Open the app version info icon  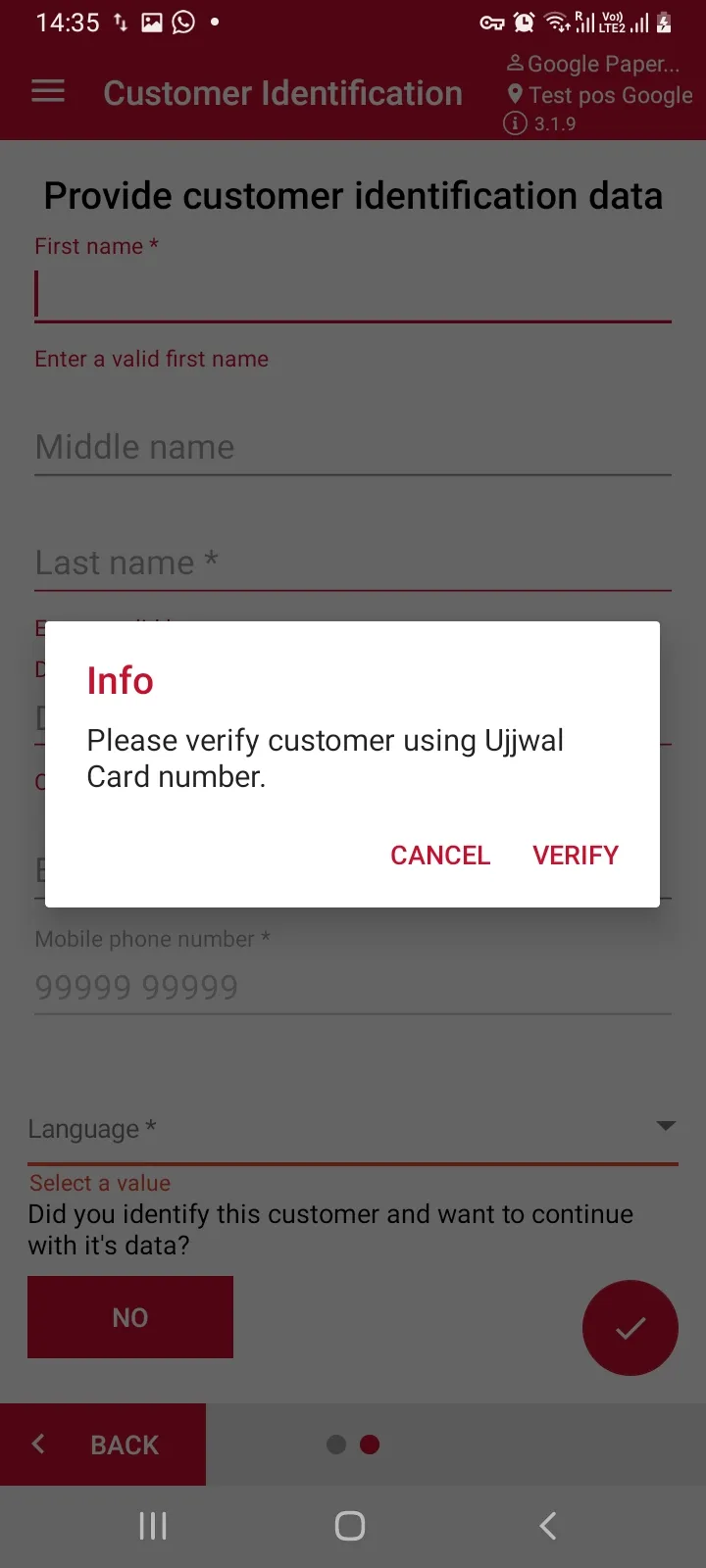coord(515,123)
